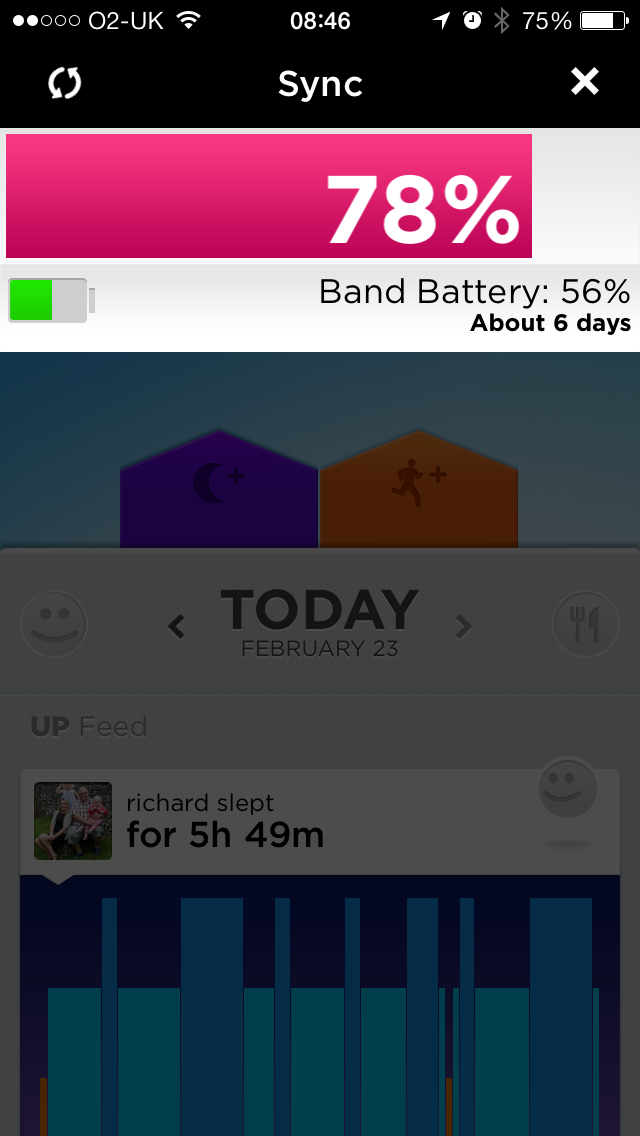This screenshot has width=640, height=1136.
Task: Open the mood smiley icon
Action: point(54,624)
